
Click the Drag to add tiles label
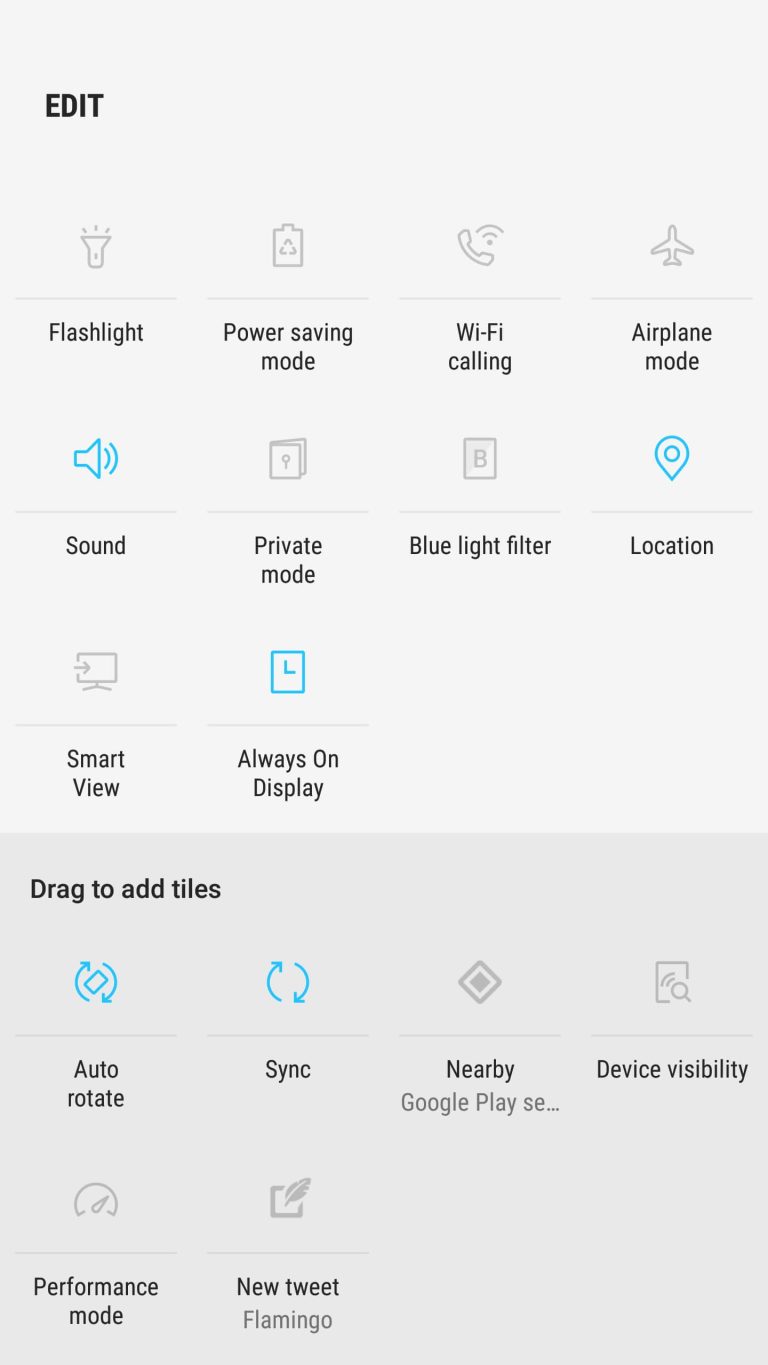125,888
